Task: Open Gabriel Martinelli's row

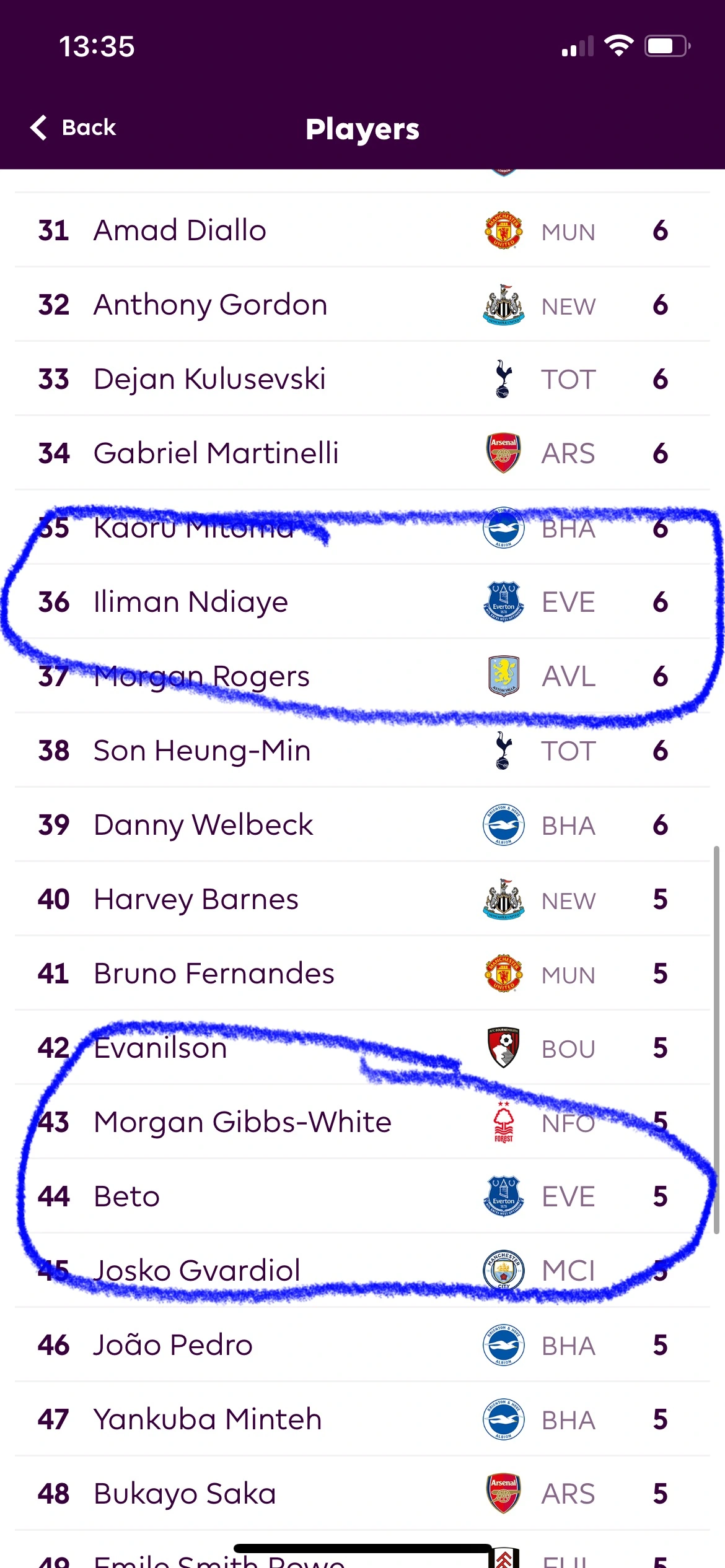Action: point(216,453)
